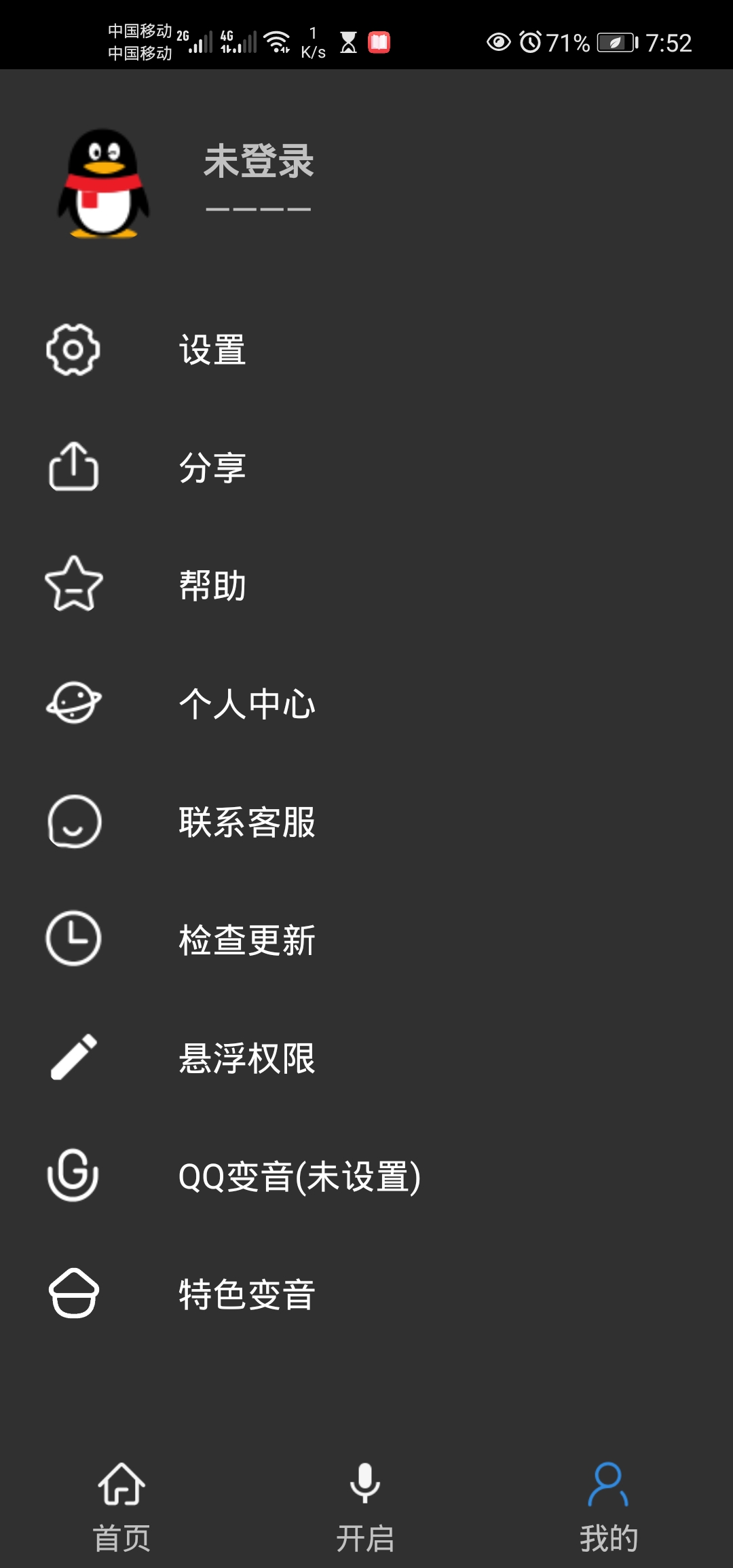Tap the 特色变音 hat icon
Screen dimensions: 733x1568
coord(73,1293)
